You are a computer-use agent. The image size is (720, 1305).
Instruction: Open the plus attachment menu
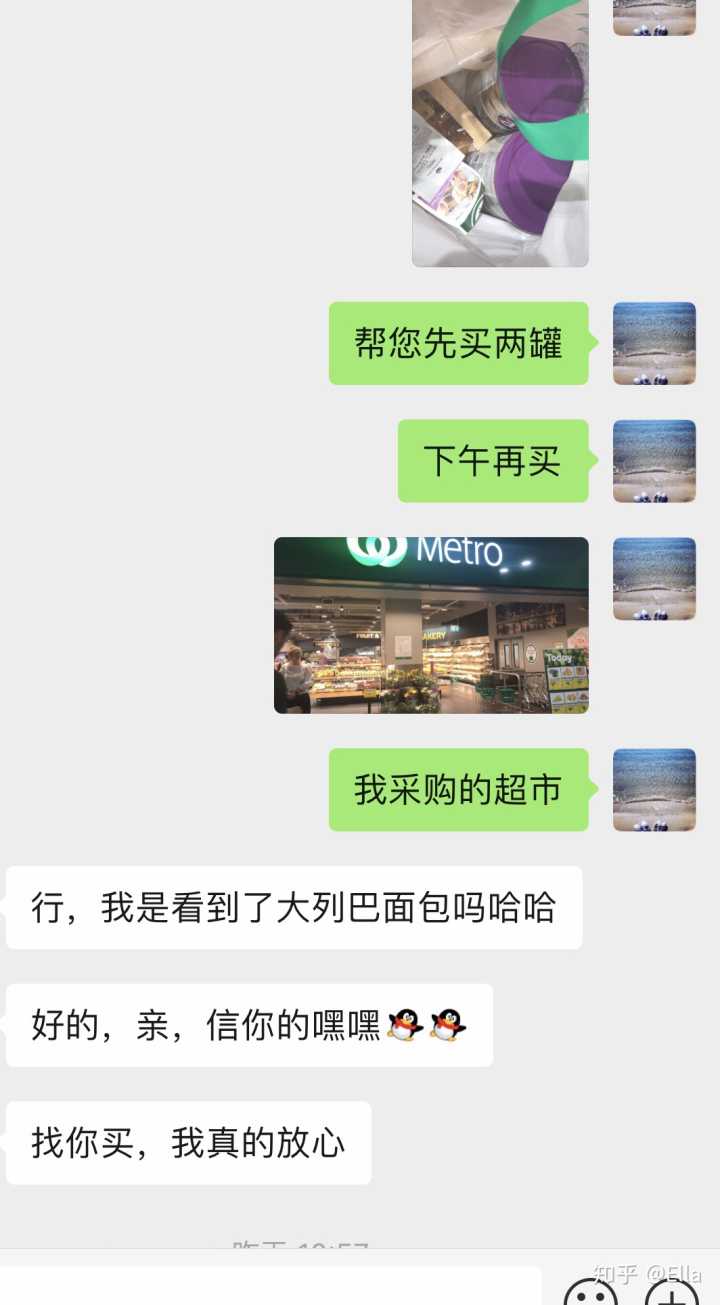click(x=672, y=1293)
